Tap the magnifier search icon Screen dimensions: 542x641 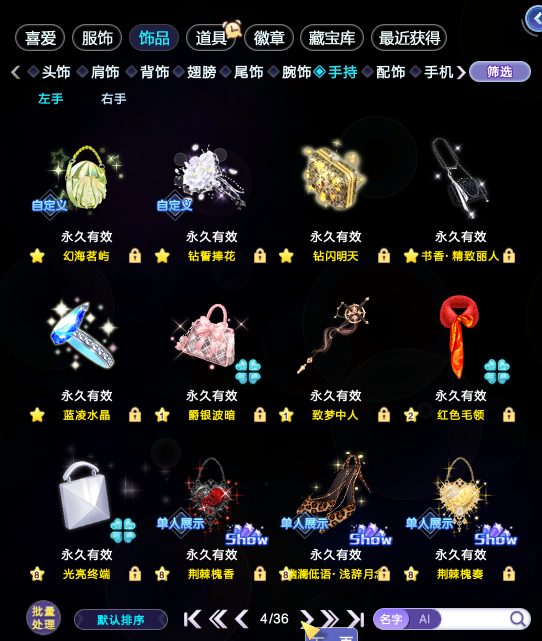click(518, 619)
